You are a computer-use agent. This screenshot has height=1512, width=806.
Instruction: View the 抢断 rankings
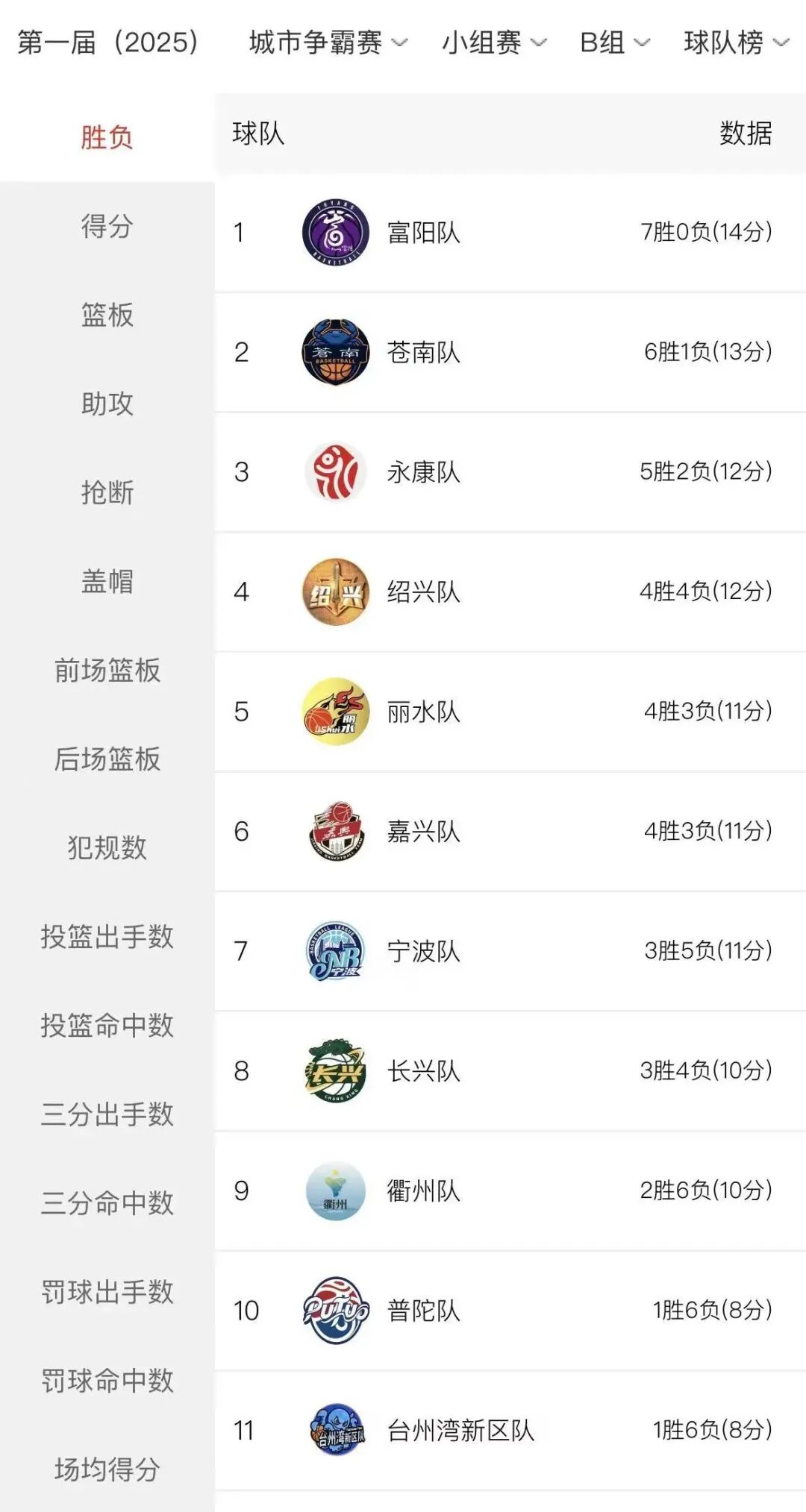pyautogui.click(x=107, y=492)
